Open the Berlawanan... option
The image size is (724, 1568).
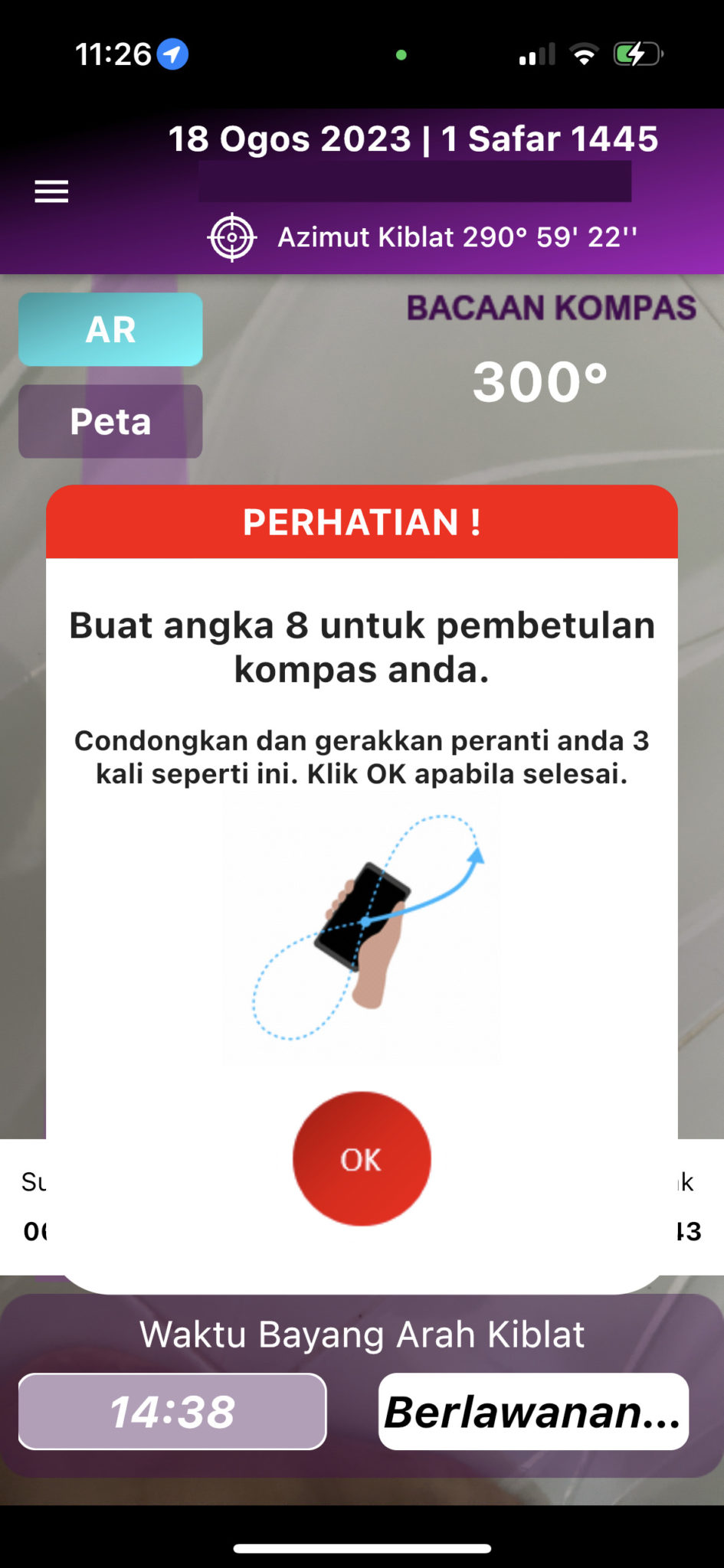(x=533, y=1411)
